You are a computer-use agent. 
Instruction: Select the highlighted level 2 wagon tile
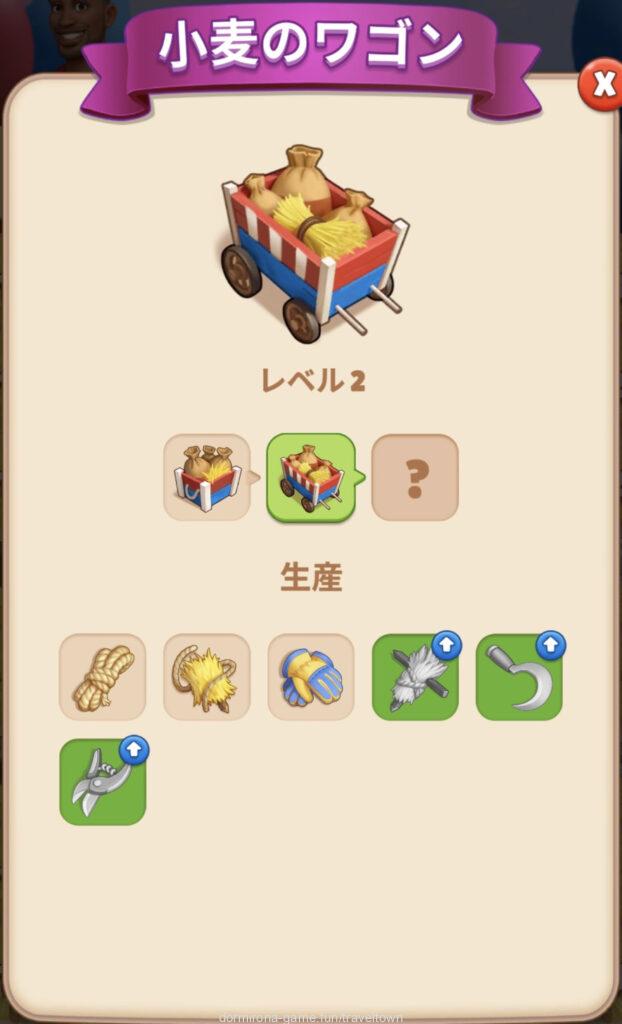tap(311, 477)
